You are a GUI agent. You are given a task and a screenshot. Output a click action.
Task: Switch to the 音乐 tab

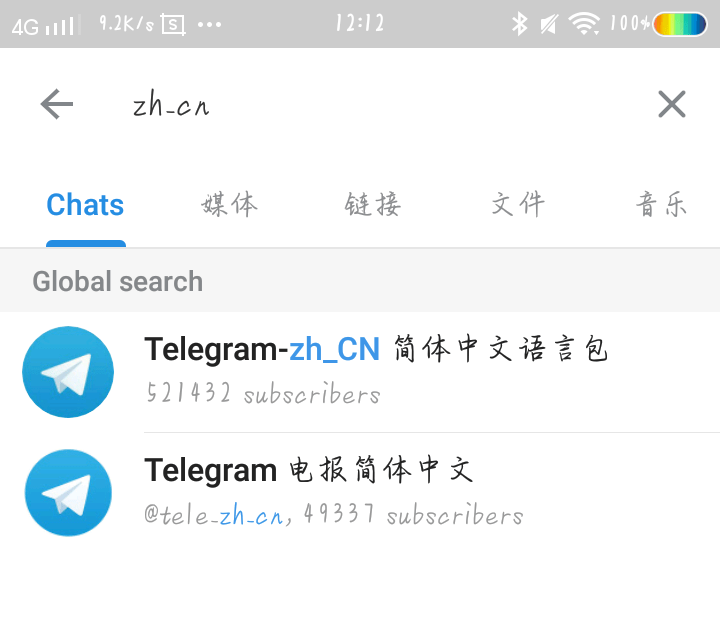662,205
